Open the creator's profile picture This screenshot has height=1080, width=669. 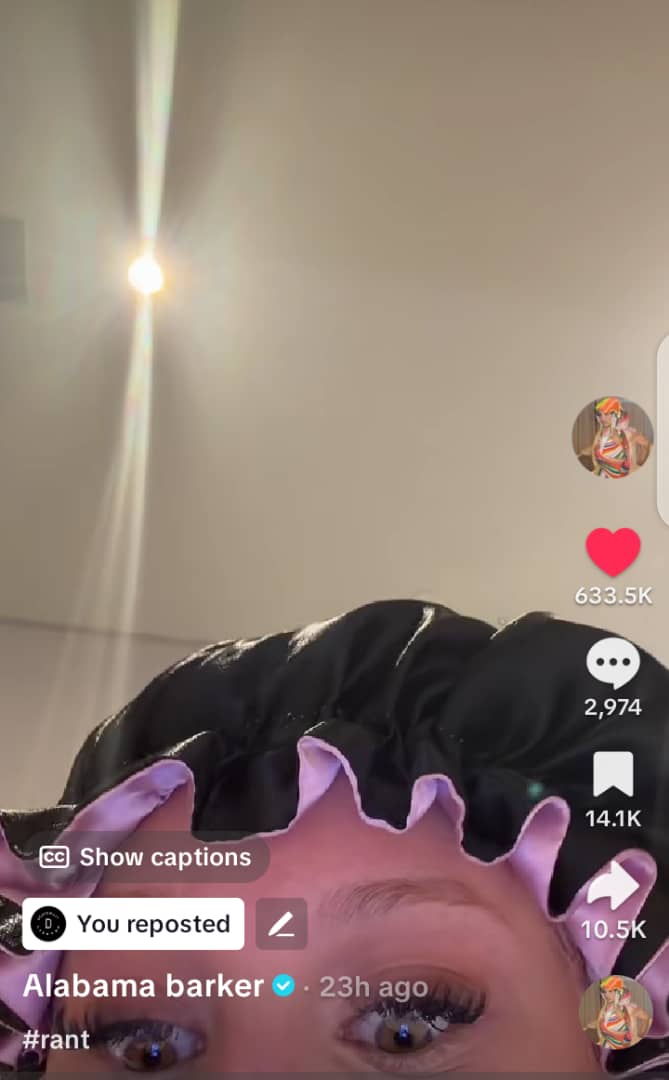[x=612, y=437]
